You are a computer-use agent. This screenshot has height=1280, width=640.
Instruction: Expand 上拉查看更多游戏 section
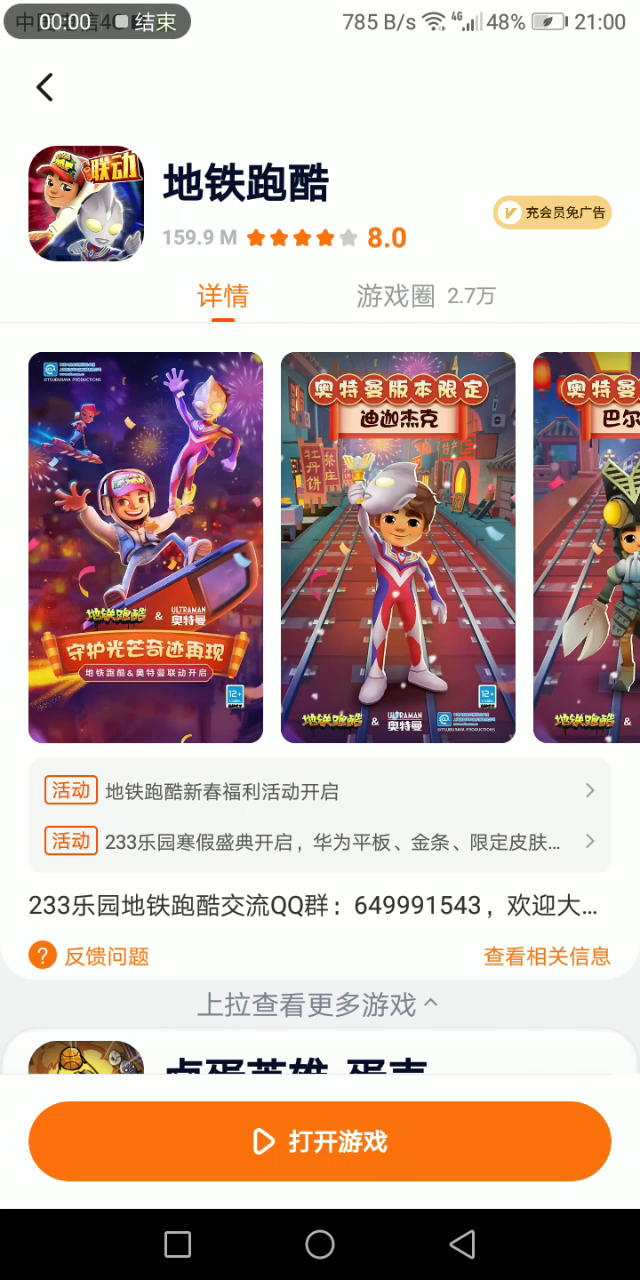[318, 1004]
